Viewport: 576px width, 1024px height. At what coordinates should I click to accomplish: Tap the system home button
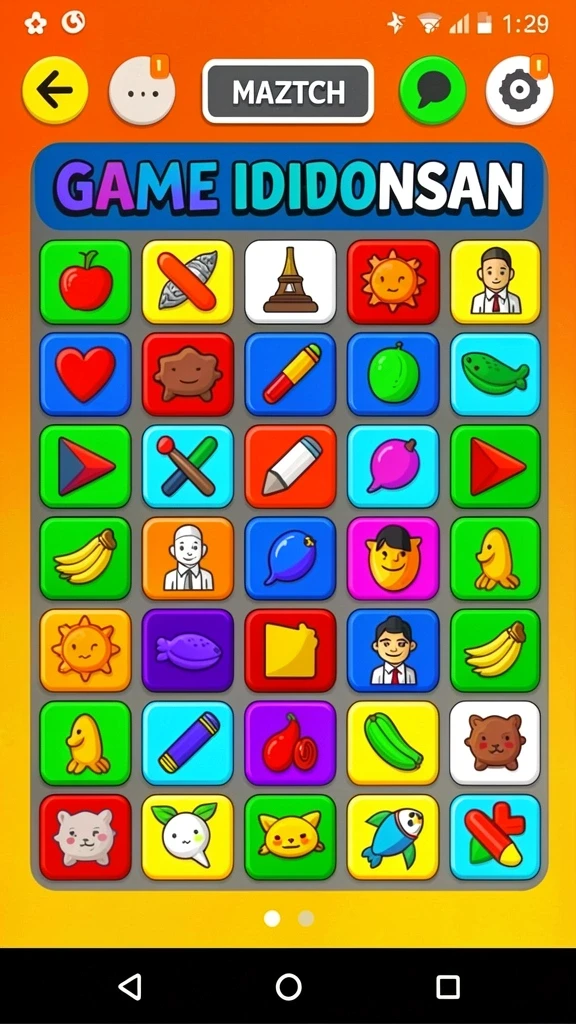coord(288,987)
